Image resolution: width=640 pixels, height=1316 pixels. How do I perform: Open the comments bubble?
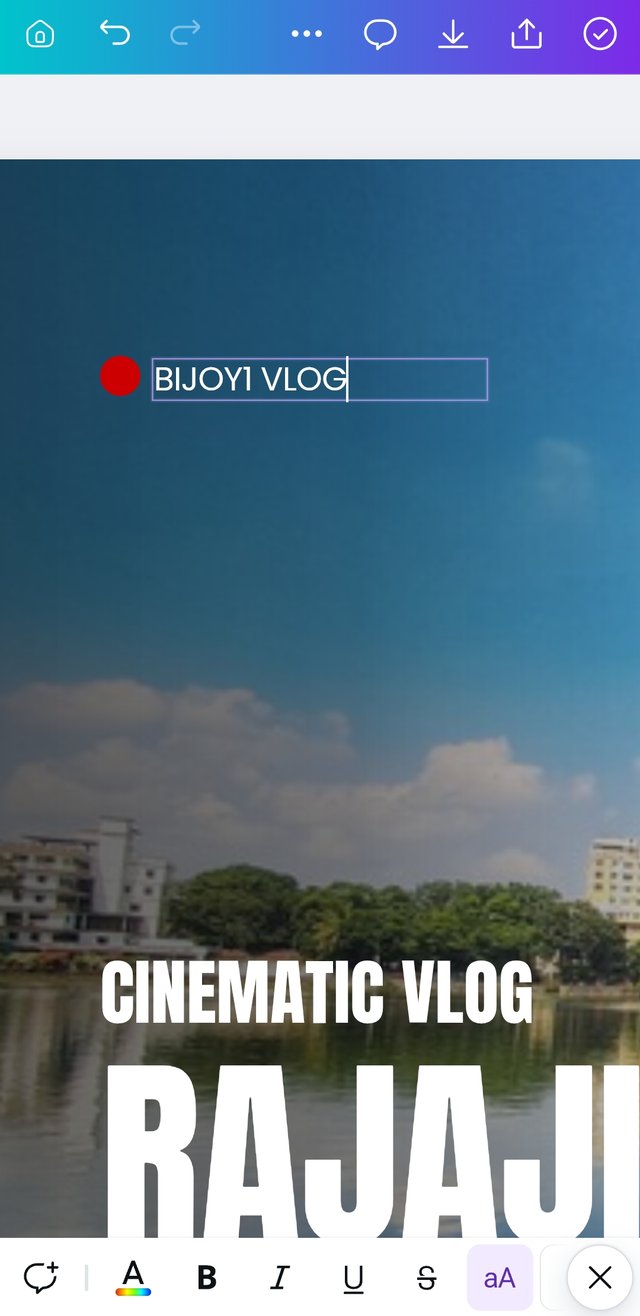click(380, 35)
